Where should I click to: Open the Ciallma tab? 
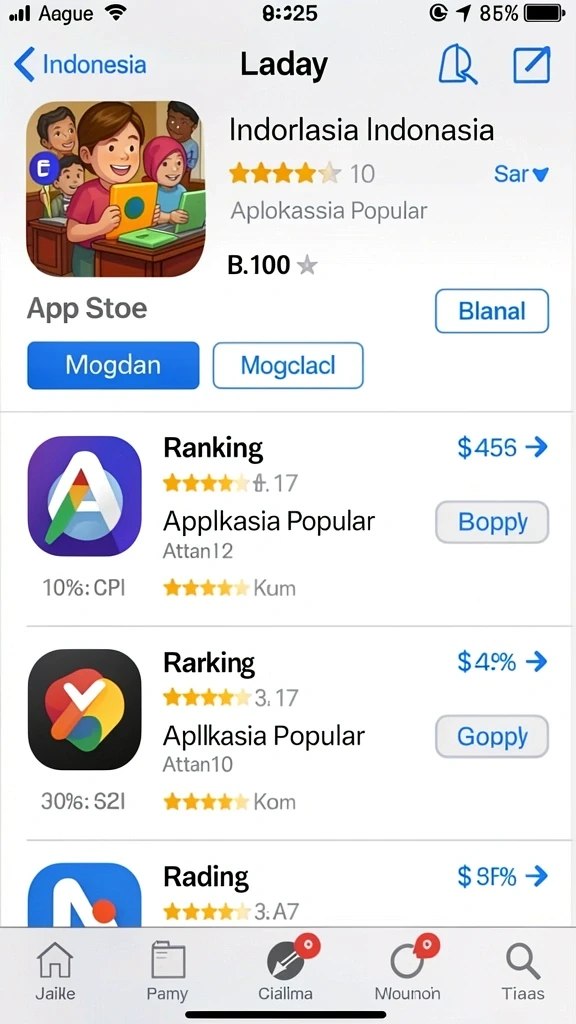coord(286,971)
